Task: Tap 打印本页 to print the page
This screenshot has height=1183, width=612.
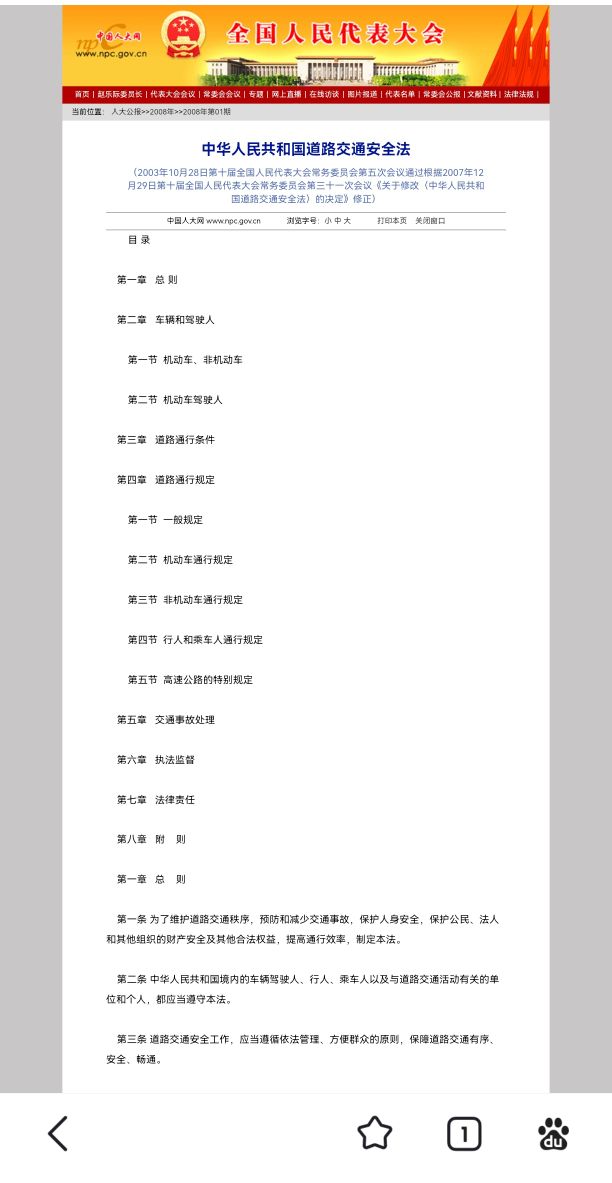Action: 392,221
